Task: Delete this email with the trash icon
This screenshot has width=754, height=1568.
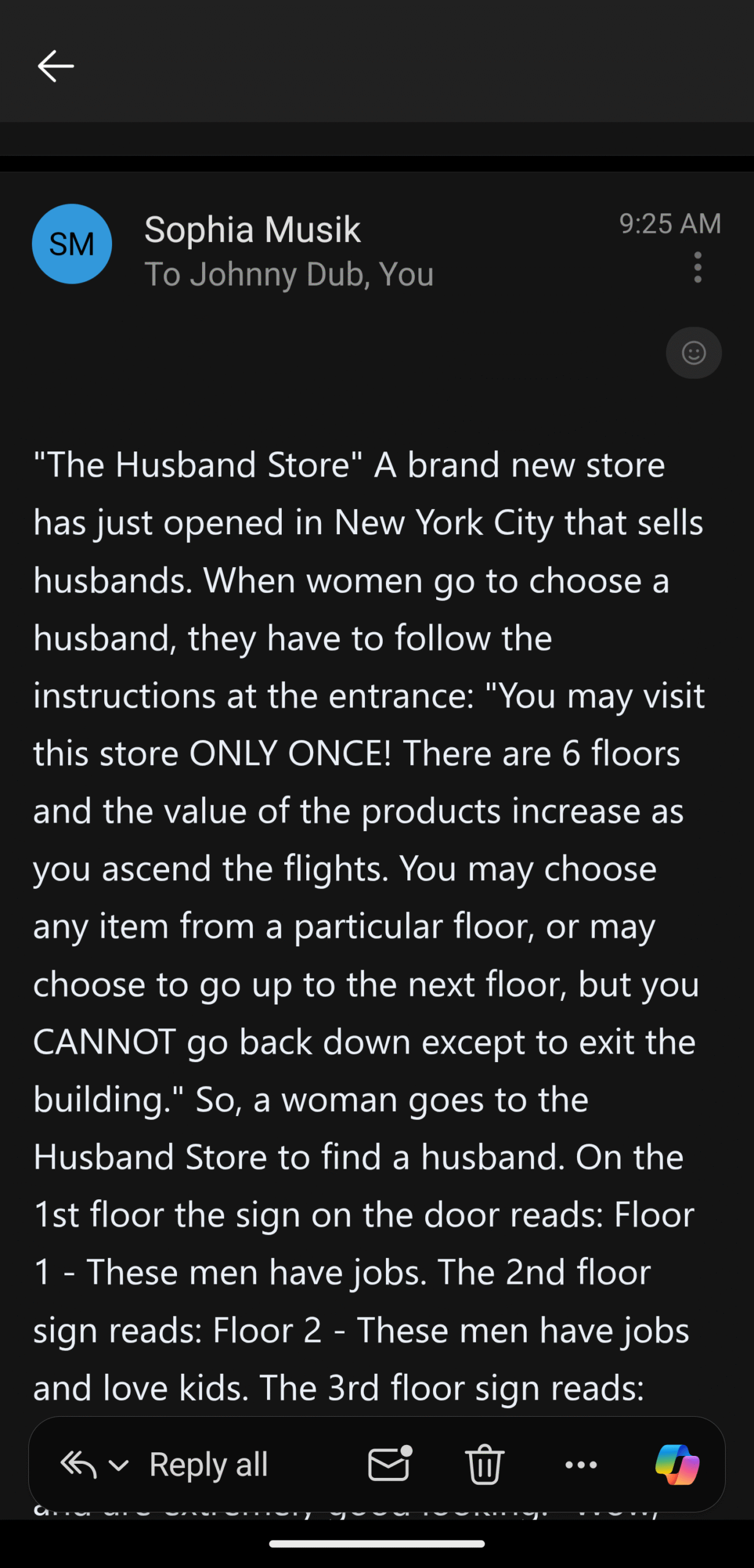Action: [x=484, y=1464]
